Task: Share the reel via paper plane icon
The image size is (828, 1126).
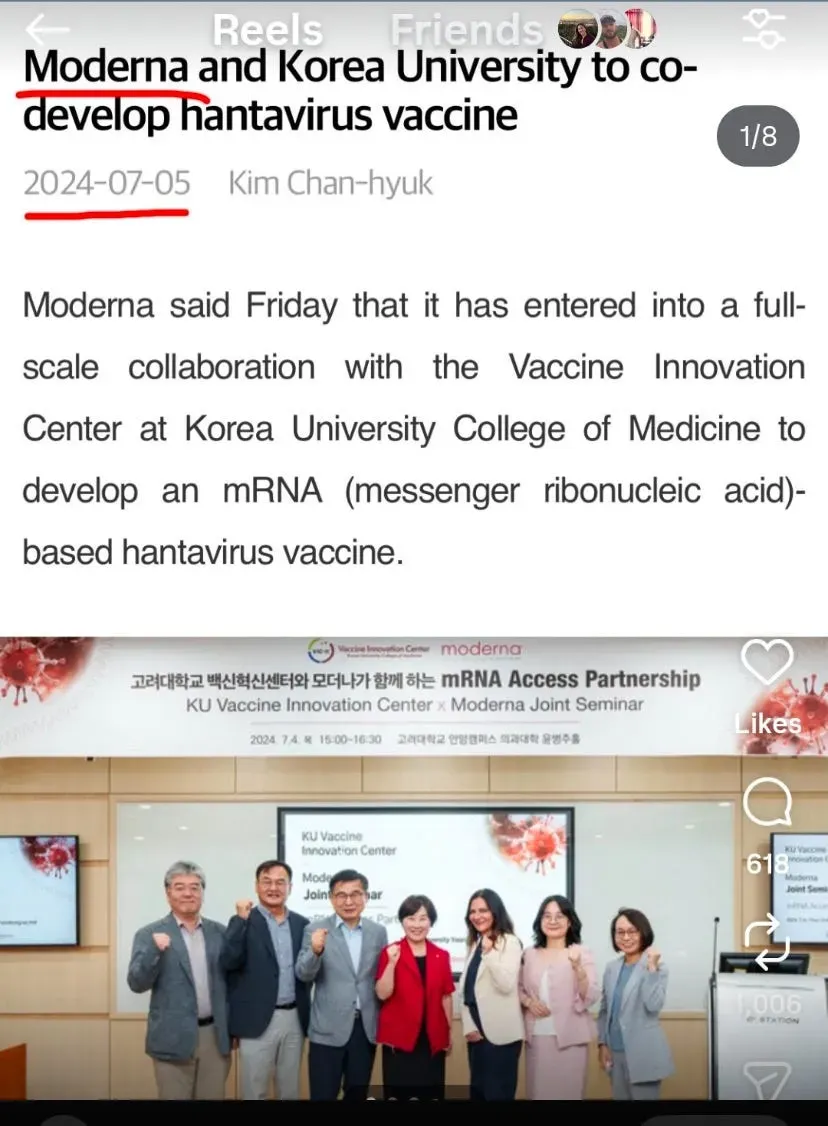Action: (767, 1081)
